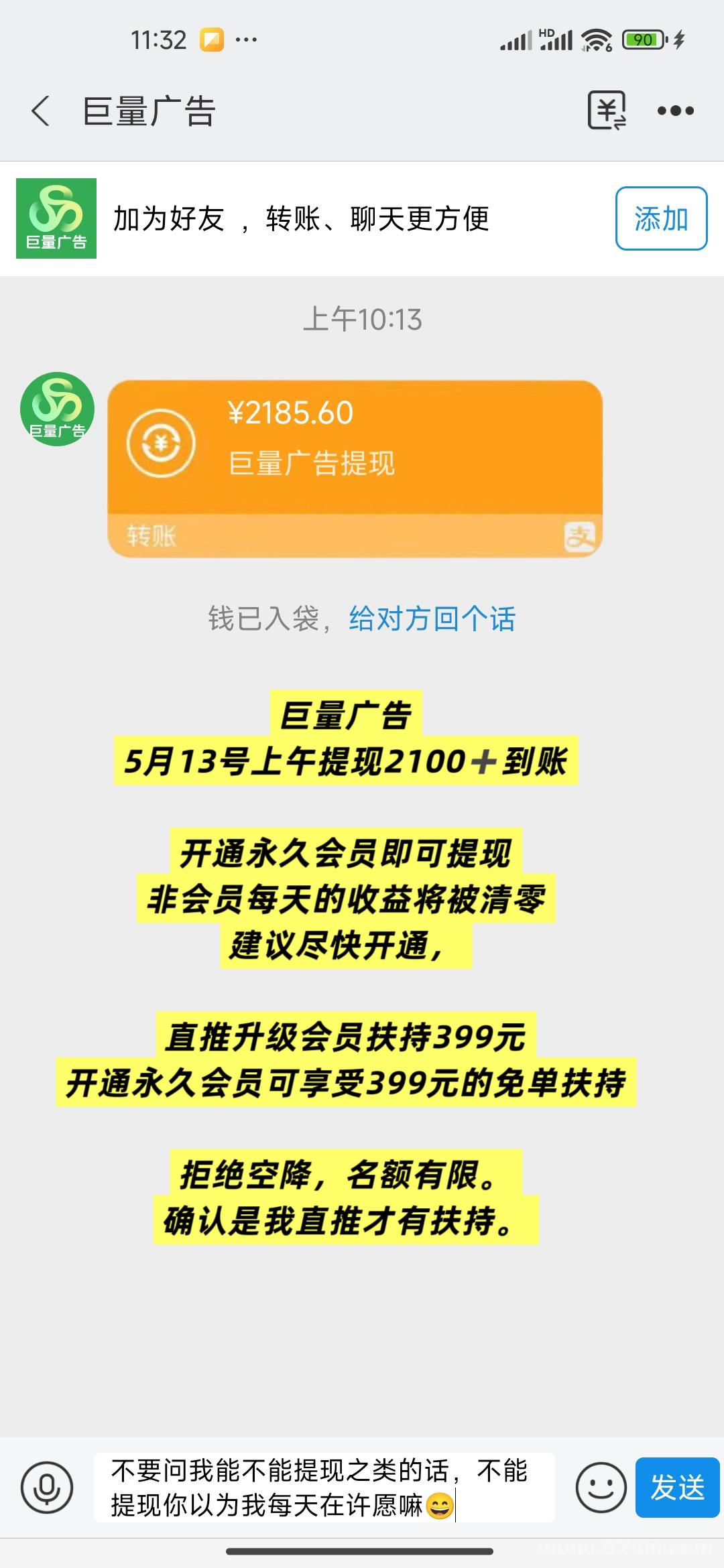Screen dimensions: 724x1568
Task: Go back from 巨量广告 chat
Action: [41, 111]
